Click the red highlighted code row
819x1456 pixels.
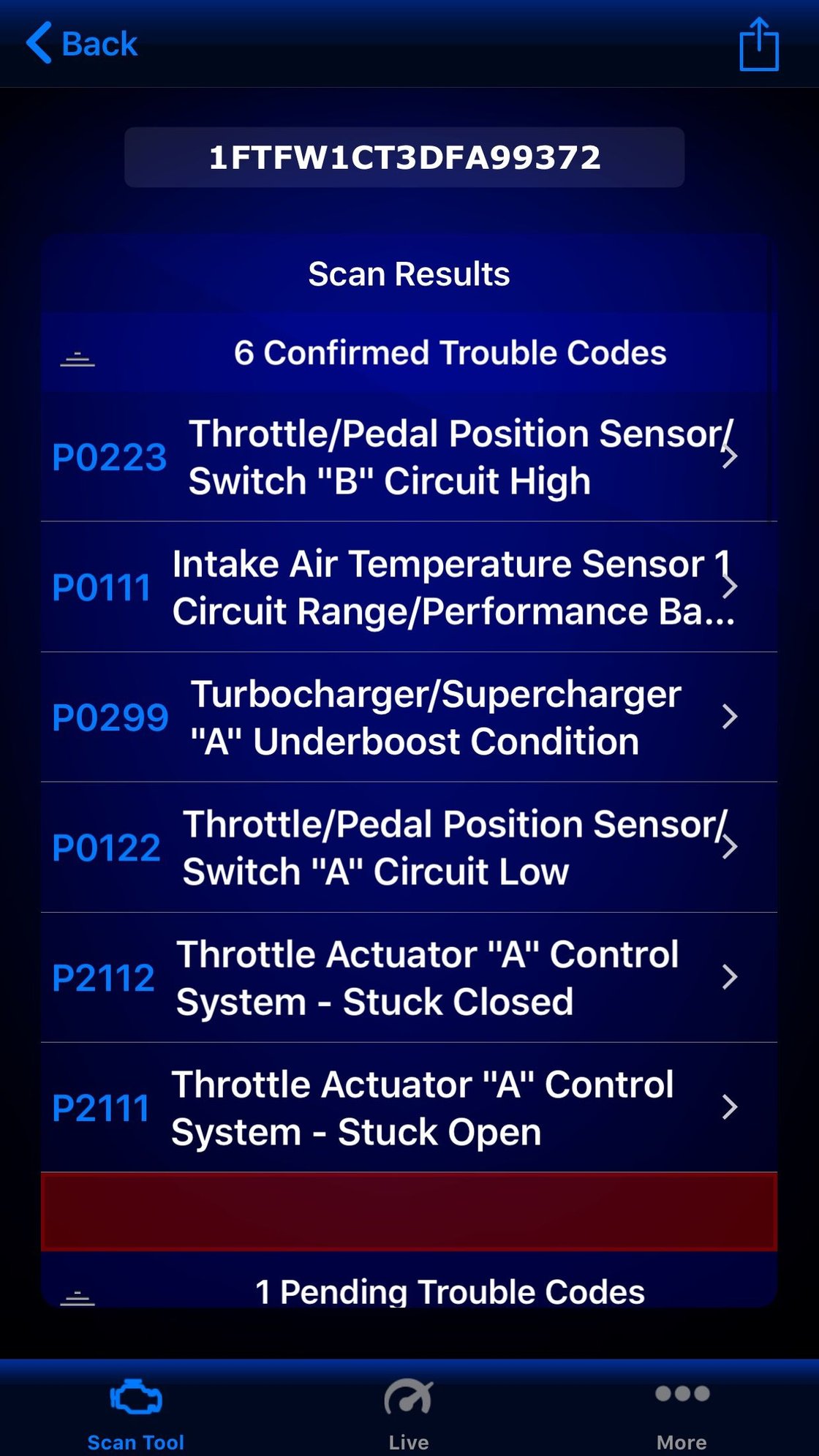pyautogui.click(x=409, y=1210)
